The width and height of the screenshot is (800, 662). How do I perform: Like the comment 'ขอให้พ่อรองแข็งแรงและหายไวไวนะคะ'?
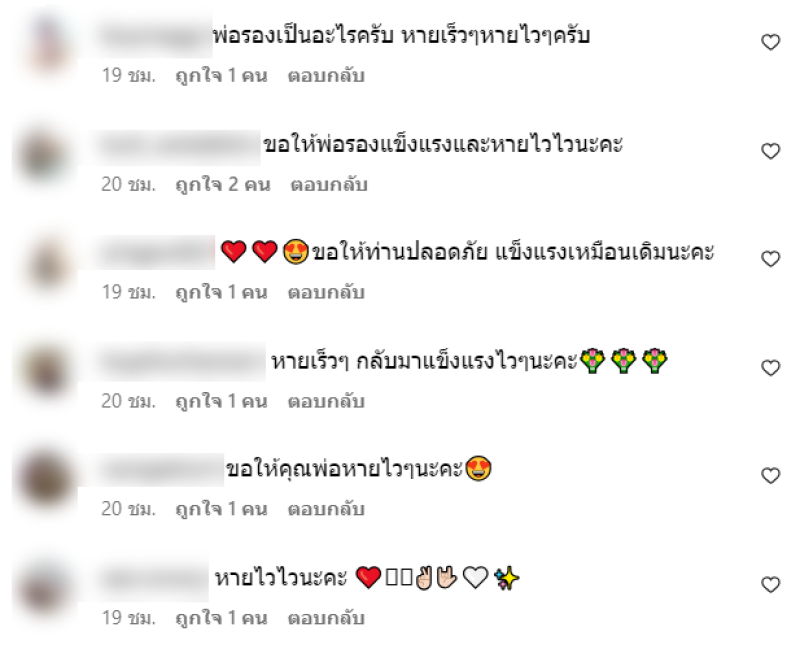pos(770,151)
